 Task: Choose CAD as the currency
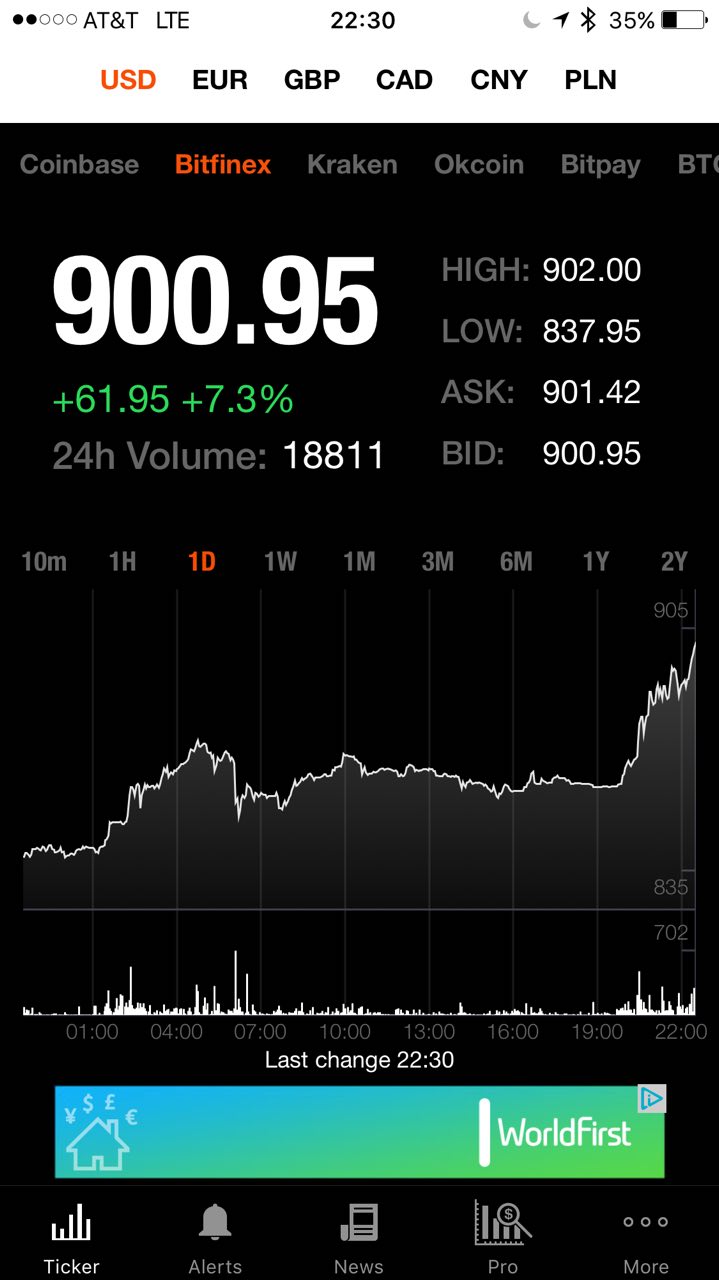(404, 80)
